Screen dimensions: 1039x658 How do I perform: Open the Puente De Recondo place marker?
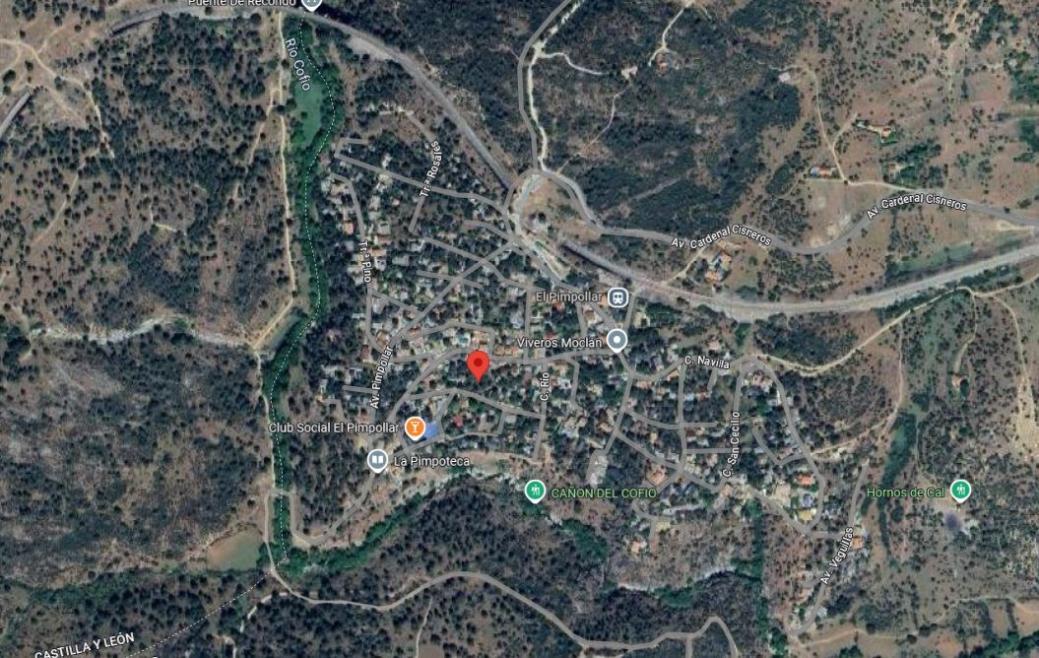312,3
